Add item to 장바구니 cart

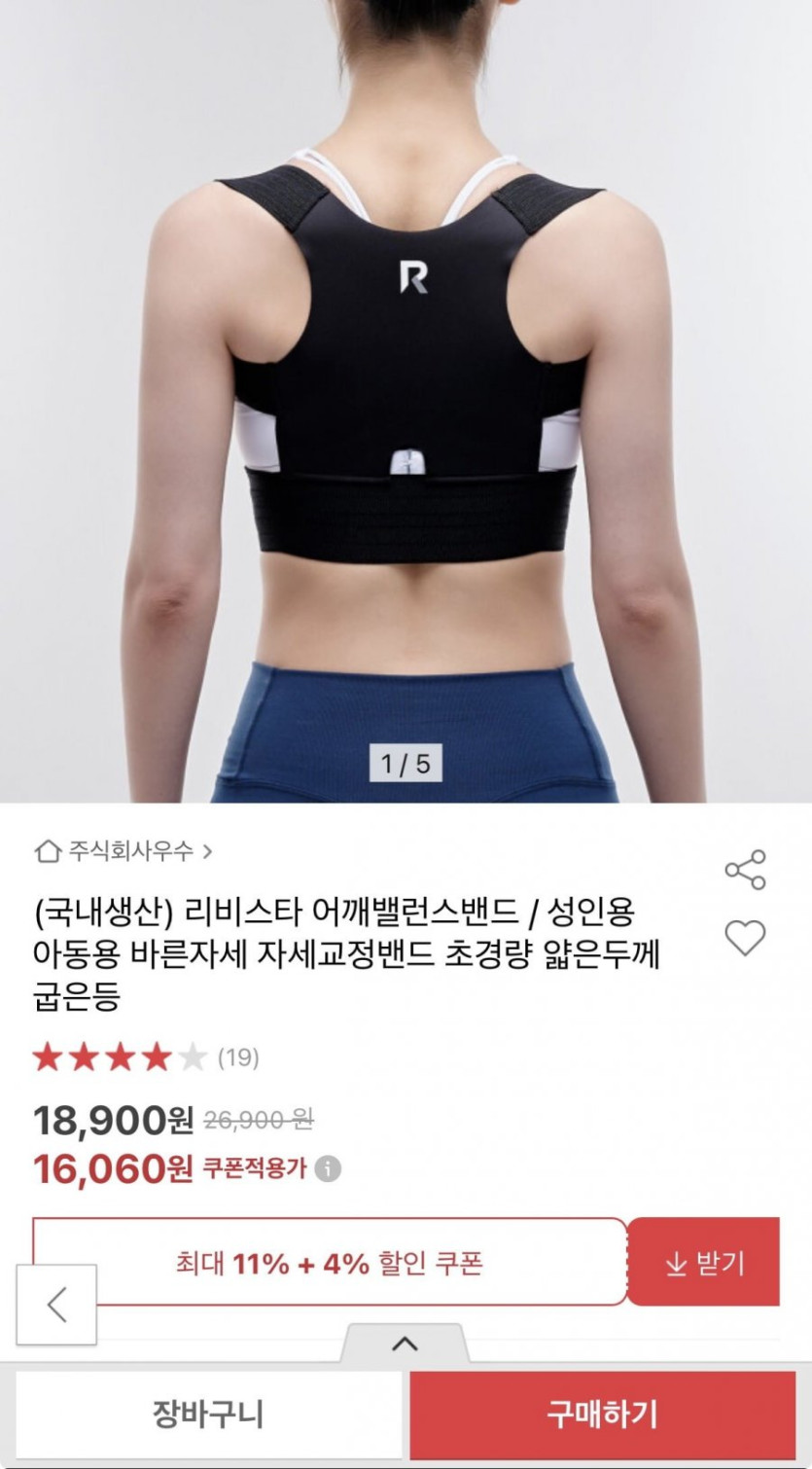coord(208,1414)
